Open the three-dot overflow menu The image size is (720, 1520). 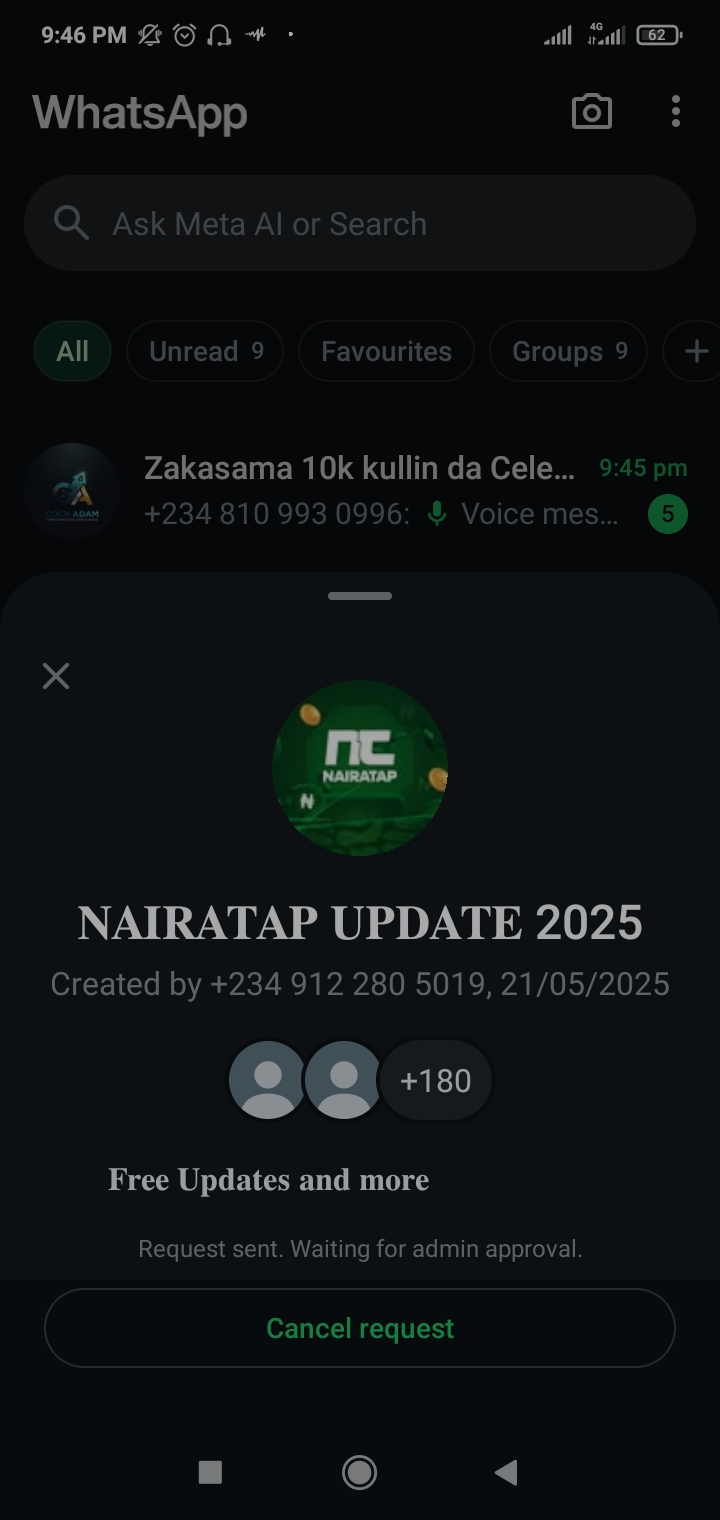tap(676, 112)
